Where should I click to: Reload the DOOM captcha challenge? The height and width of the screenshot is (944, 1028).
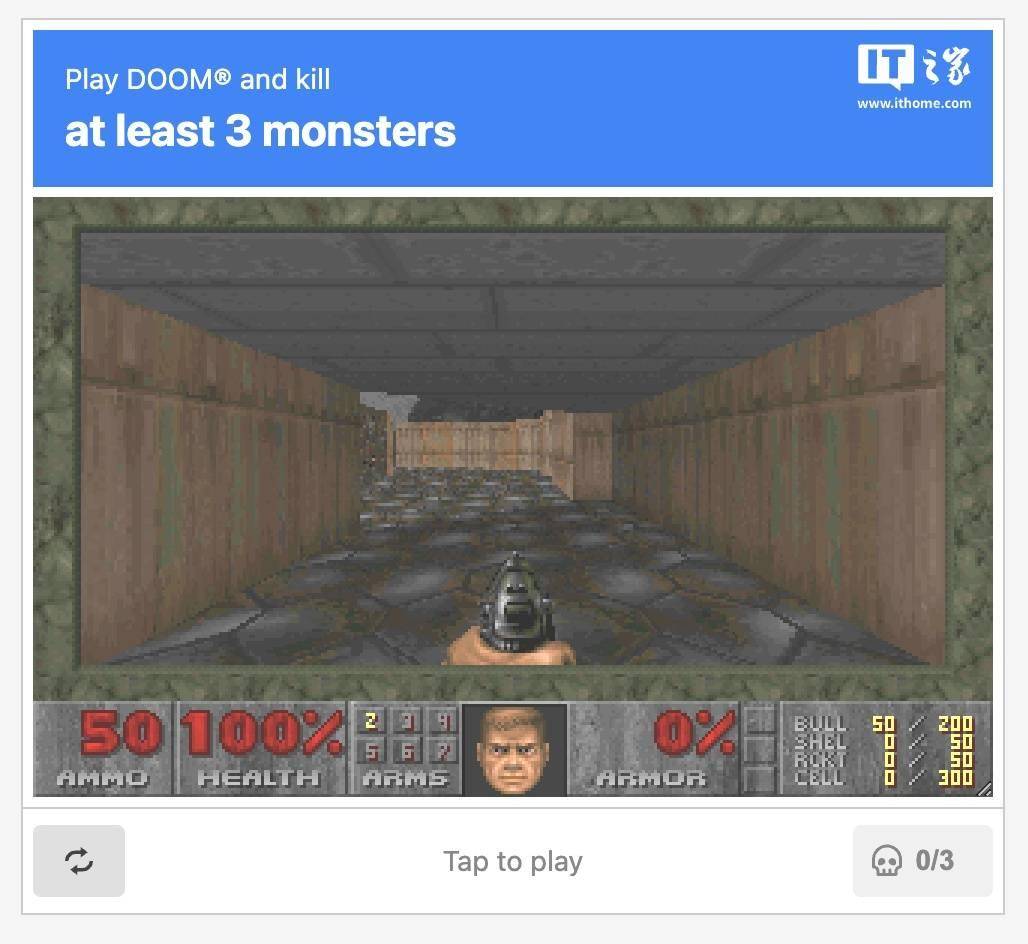(x=79, y=861)
